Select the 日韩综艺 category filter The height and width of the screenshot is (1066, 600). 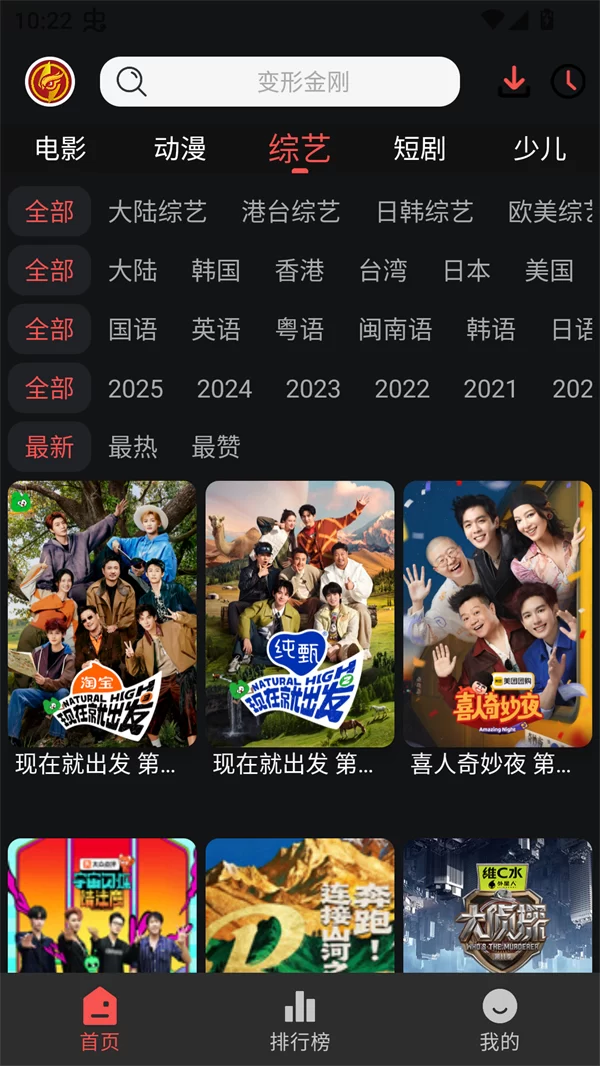tap(425, 212)
